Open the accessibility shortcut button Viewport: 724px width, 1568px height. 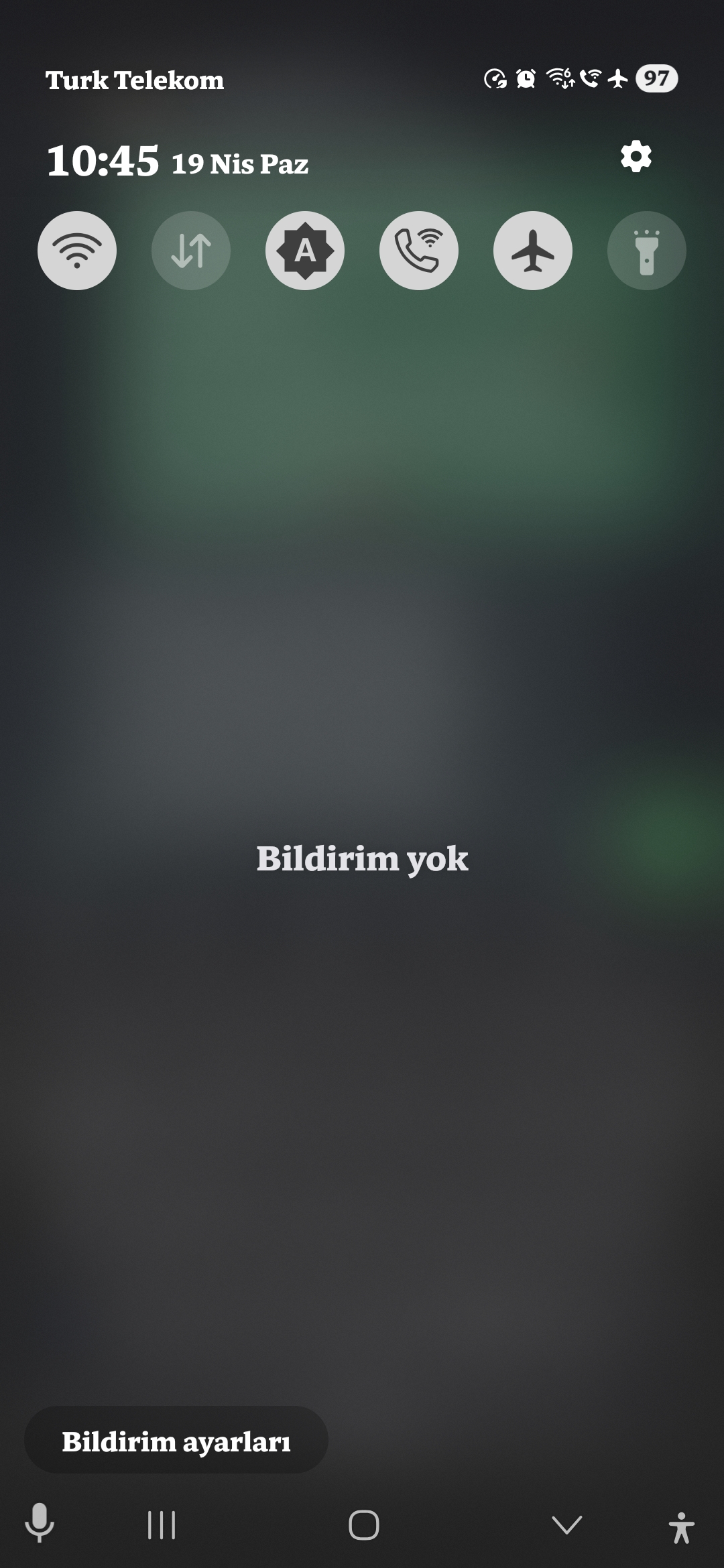[x=681, y=1527]
